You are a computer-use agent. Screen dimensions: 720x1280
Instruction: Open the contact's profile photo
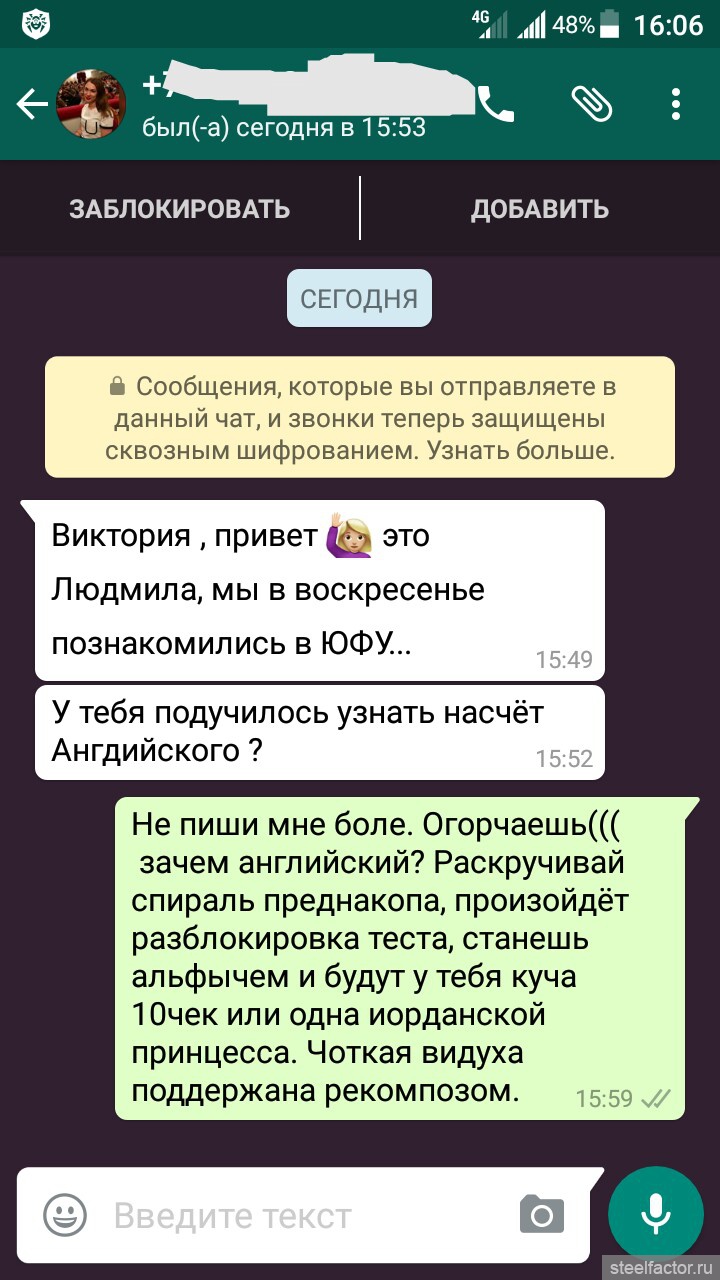91,104
